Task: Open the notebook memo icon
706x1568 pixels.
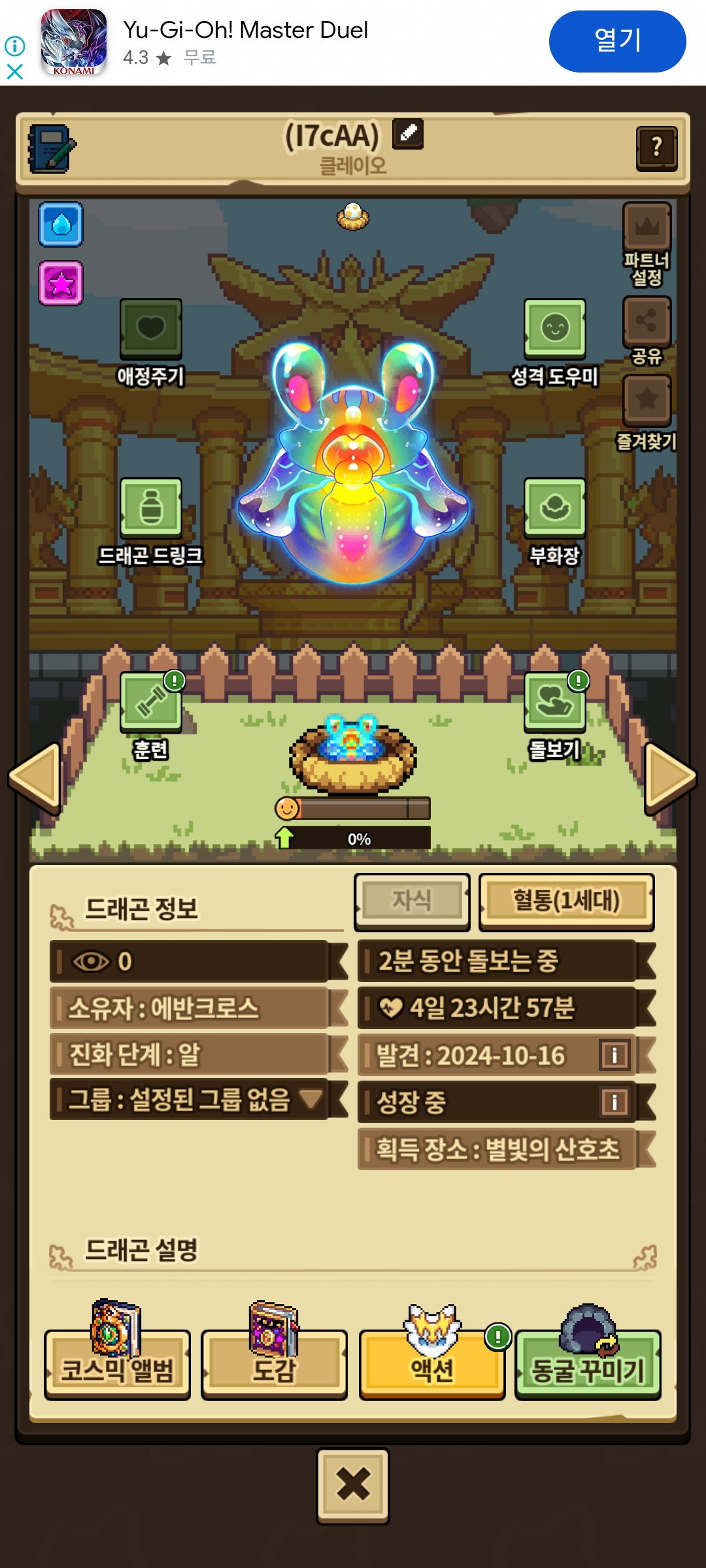Action: point(52,149)
